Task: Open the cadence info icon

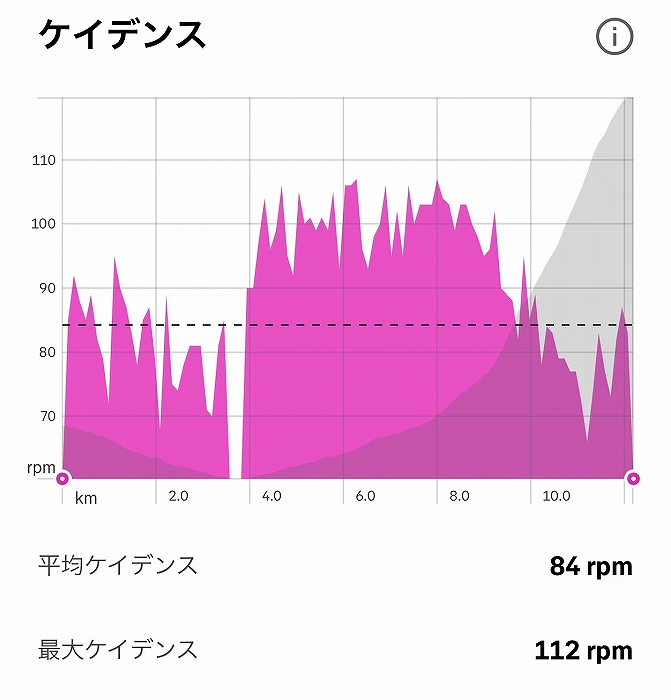Action: [614, 37]
